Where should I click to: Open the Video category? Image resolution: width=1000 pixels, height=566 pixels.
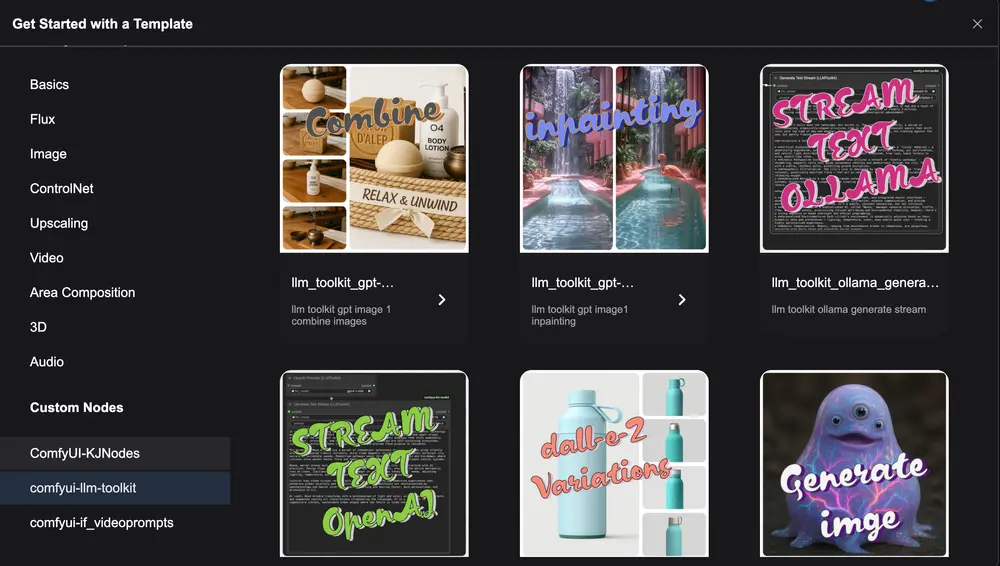click(47, 258)
